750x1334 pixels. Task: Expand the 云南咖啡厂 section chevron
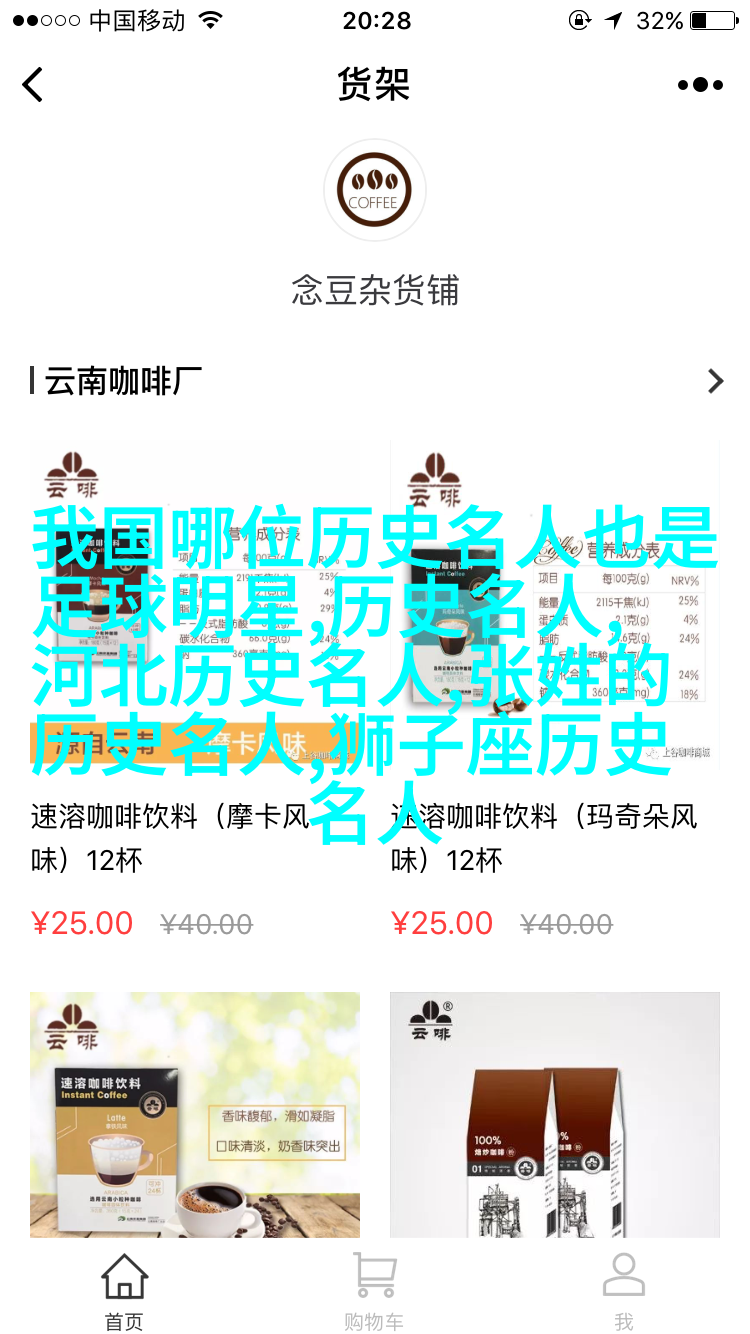pos(714,381)
